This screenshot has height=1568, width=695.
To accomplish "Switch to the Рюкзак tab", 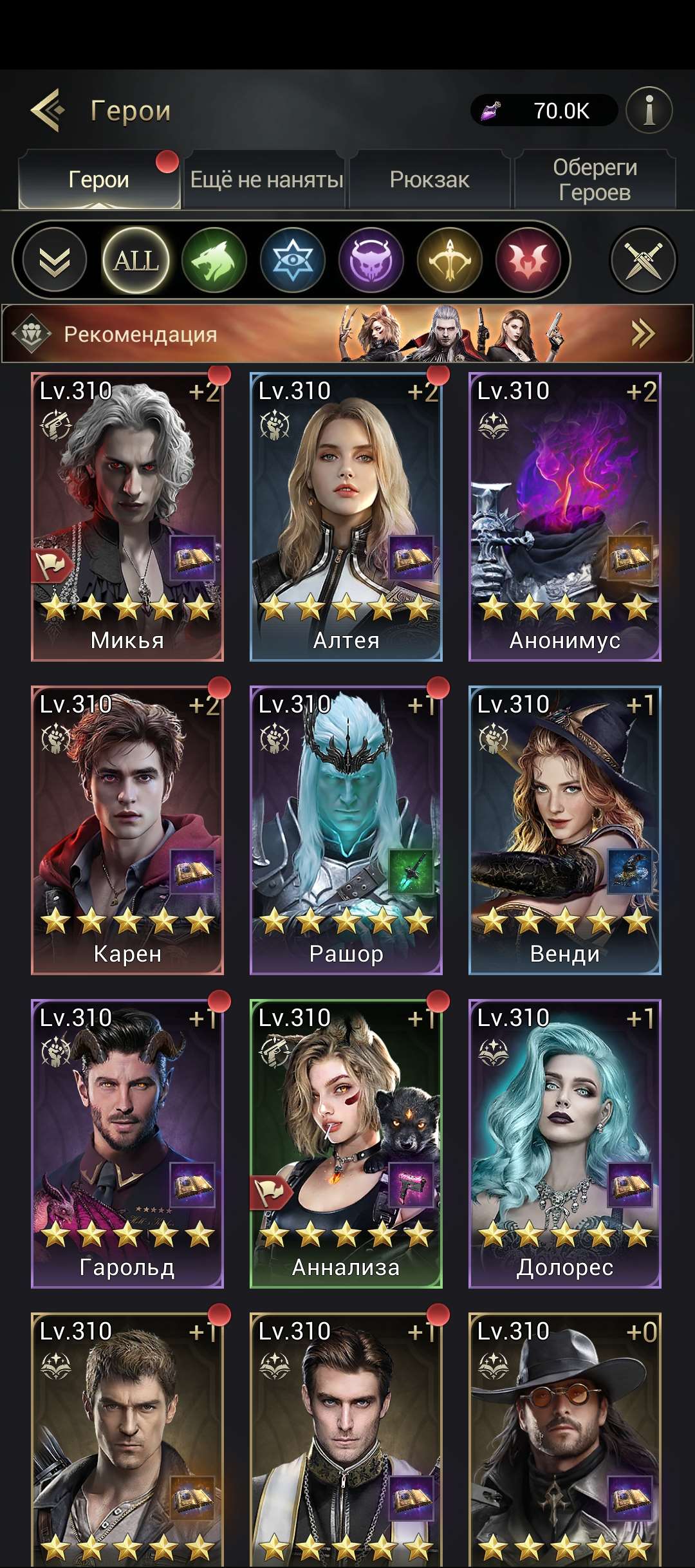I will (429, 180).
